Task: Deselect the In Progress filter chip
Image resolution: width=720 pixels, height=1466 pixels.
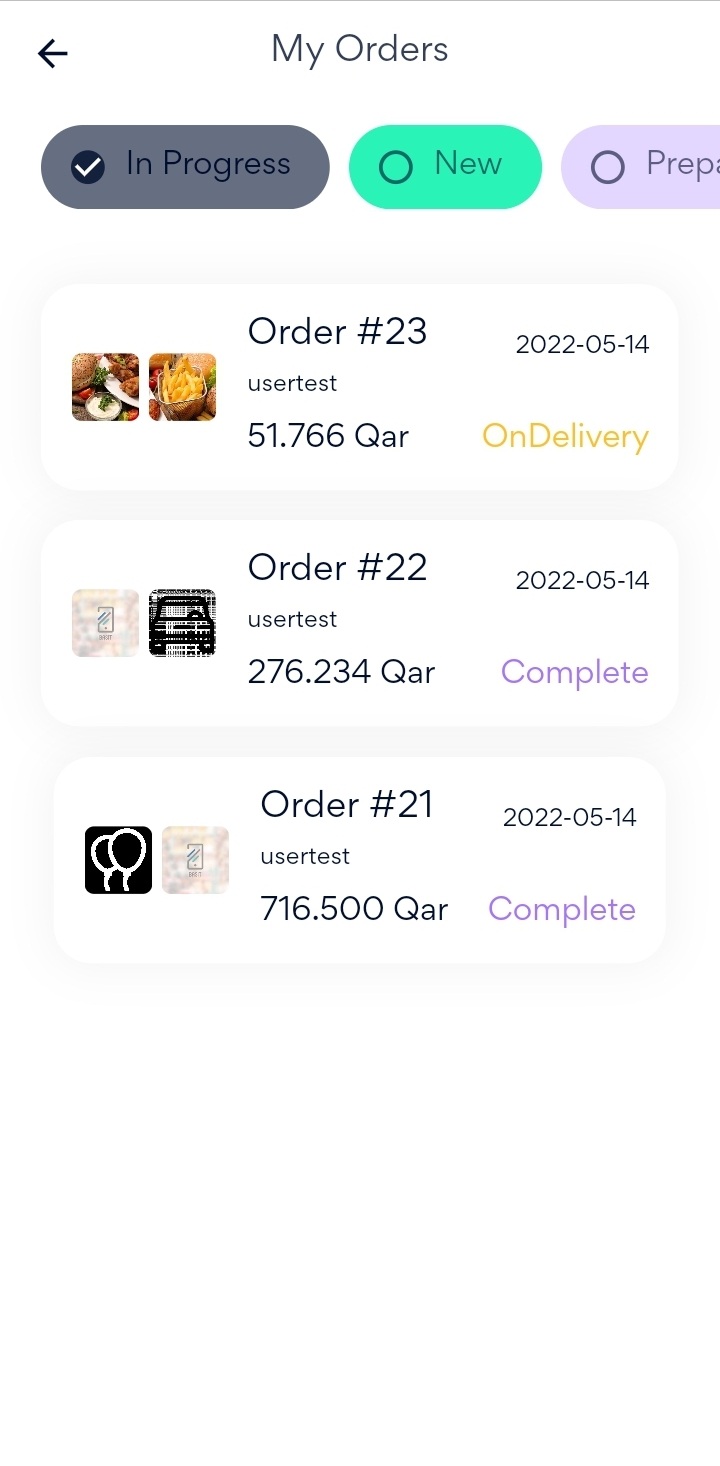Action: [x=185, y=167]
